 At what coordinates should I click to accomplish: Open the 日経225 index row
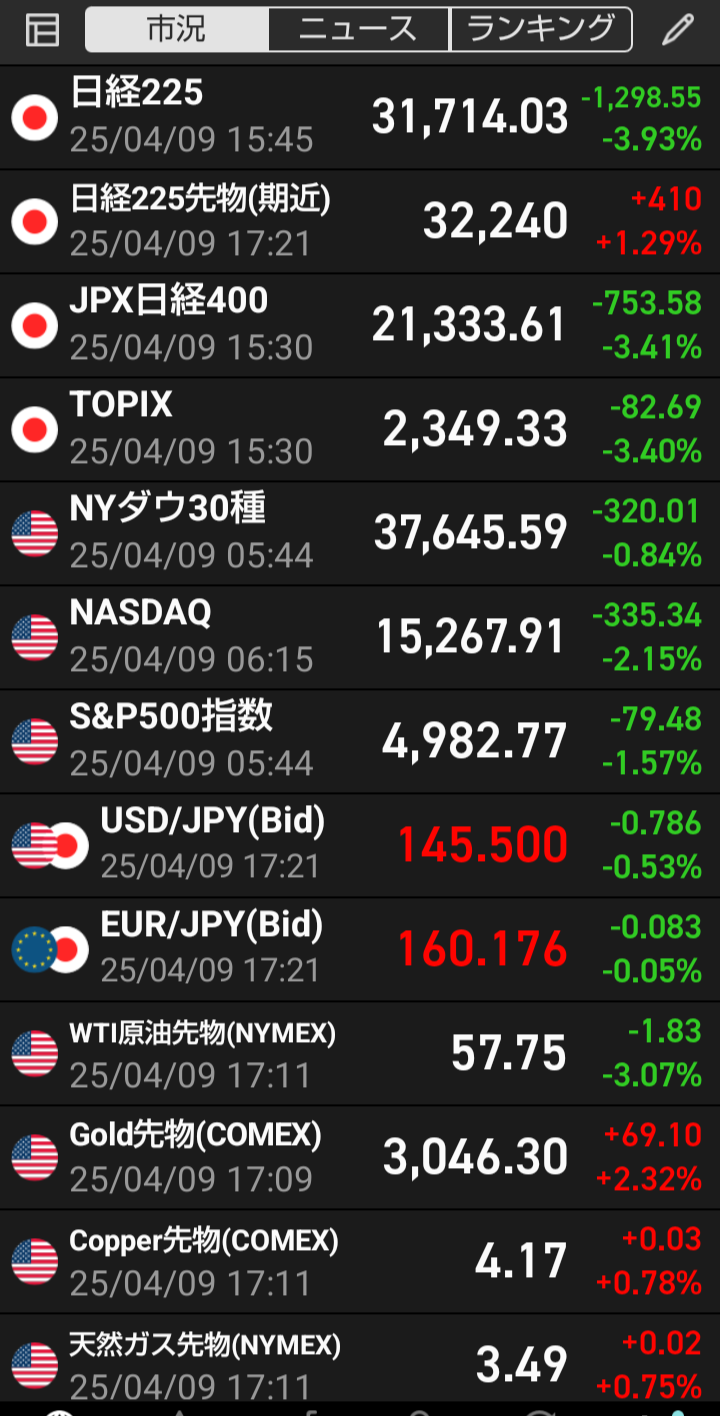click(x=360, y=117)
